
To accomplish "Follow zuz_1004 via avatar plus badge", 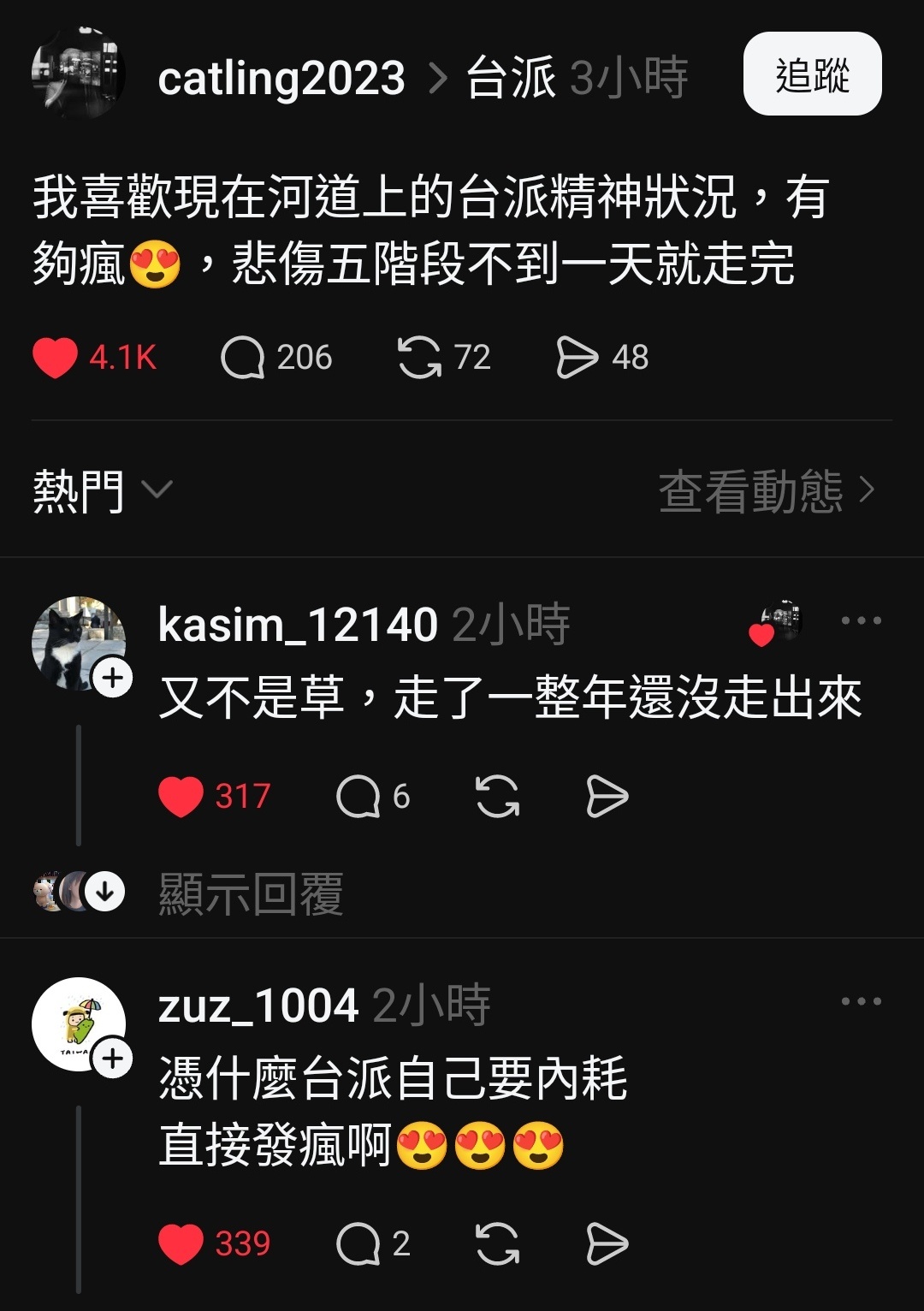I will point(113,1059).
